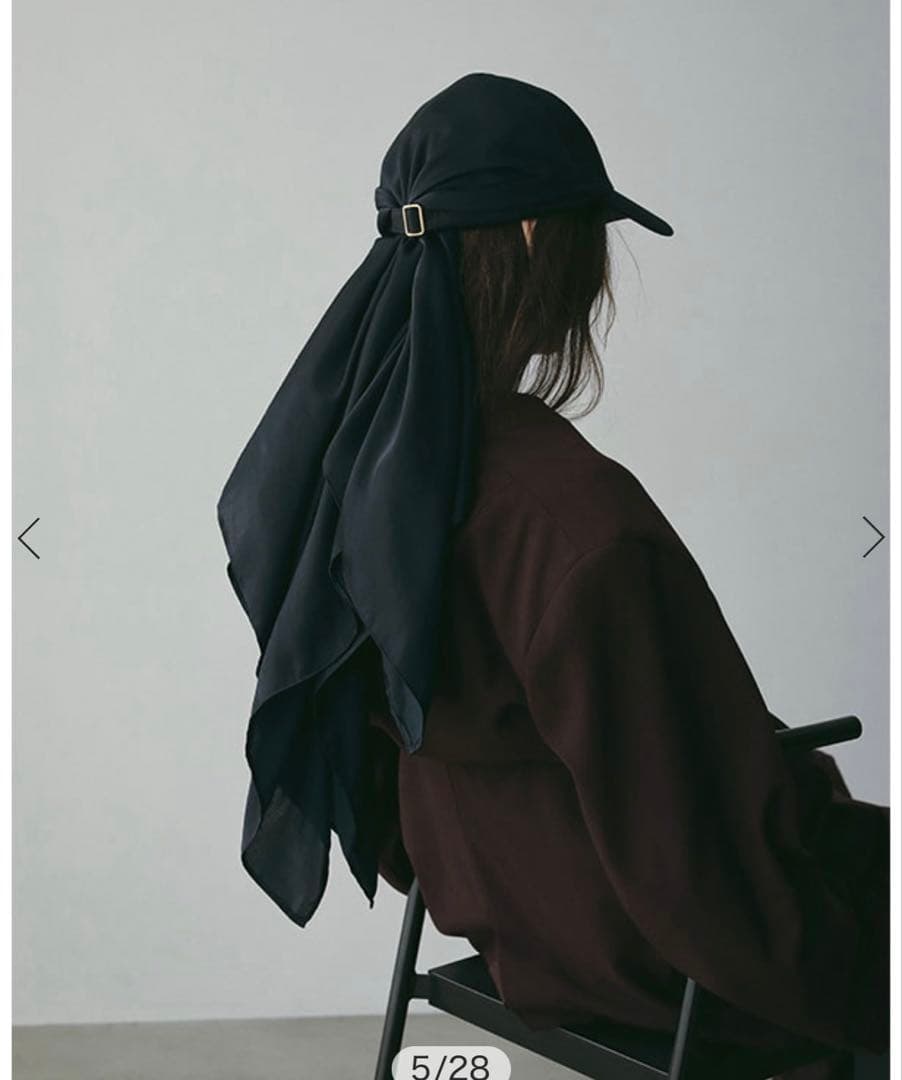Select the previous-image arrow on the left
This screenshot has width=902, height=1080.
pos(30,537)
